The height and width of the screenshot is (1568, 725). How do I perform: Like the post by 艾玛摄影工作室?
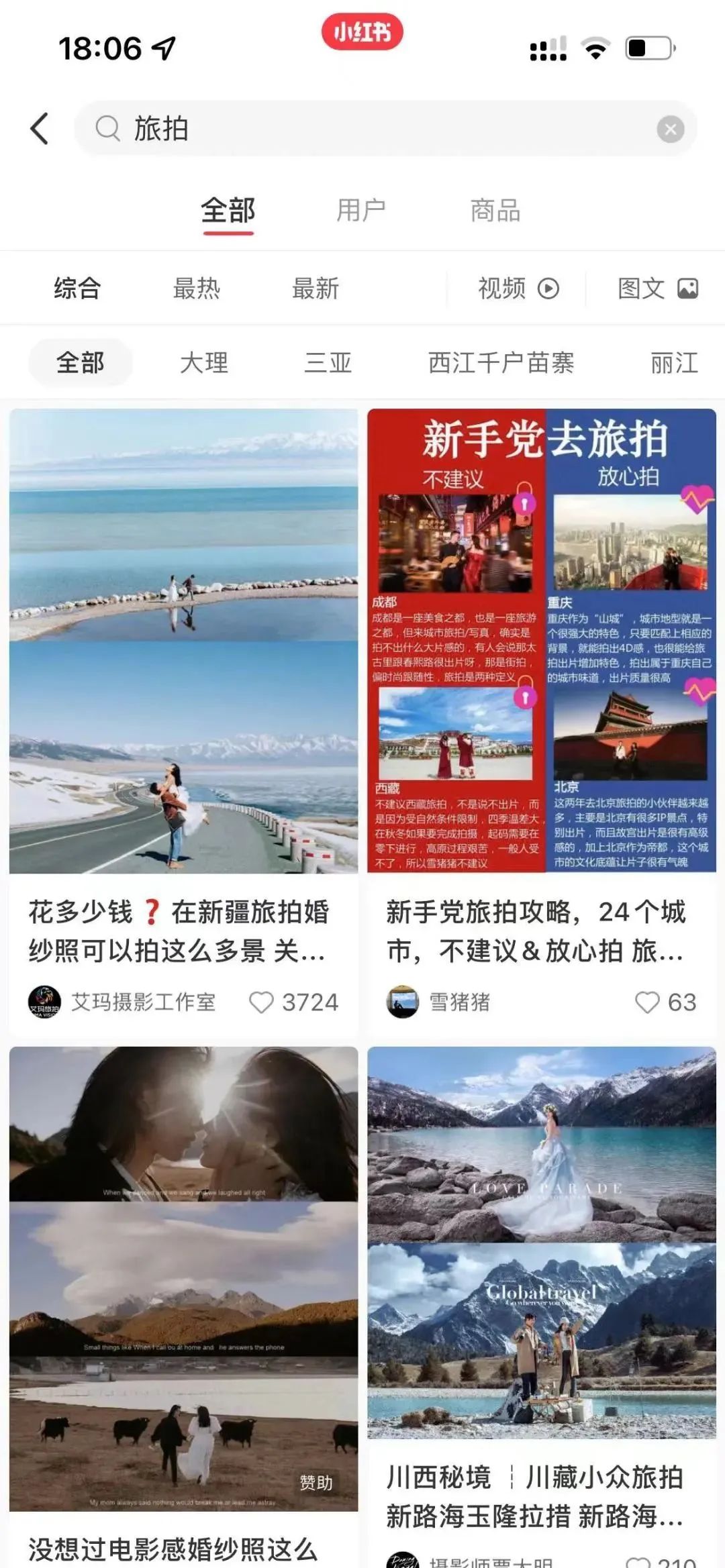261,1002
